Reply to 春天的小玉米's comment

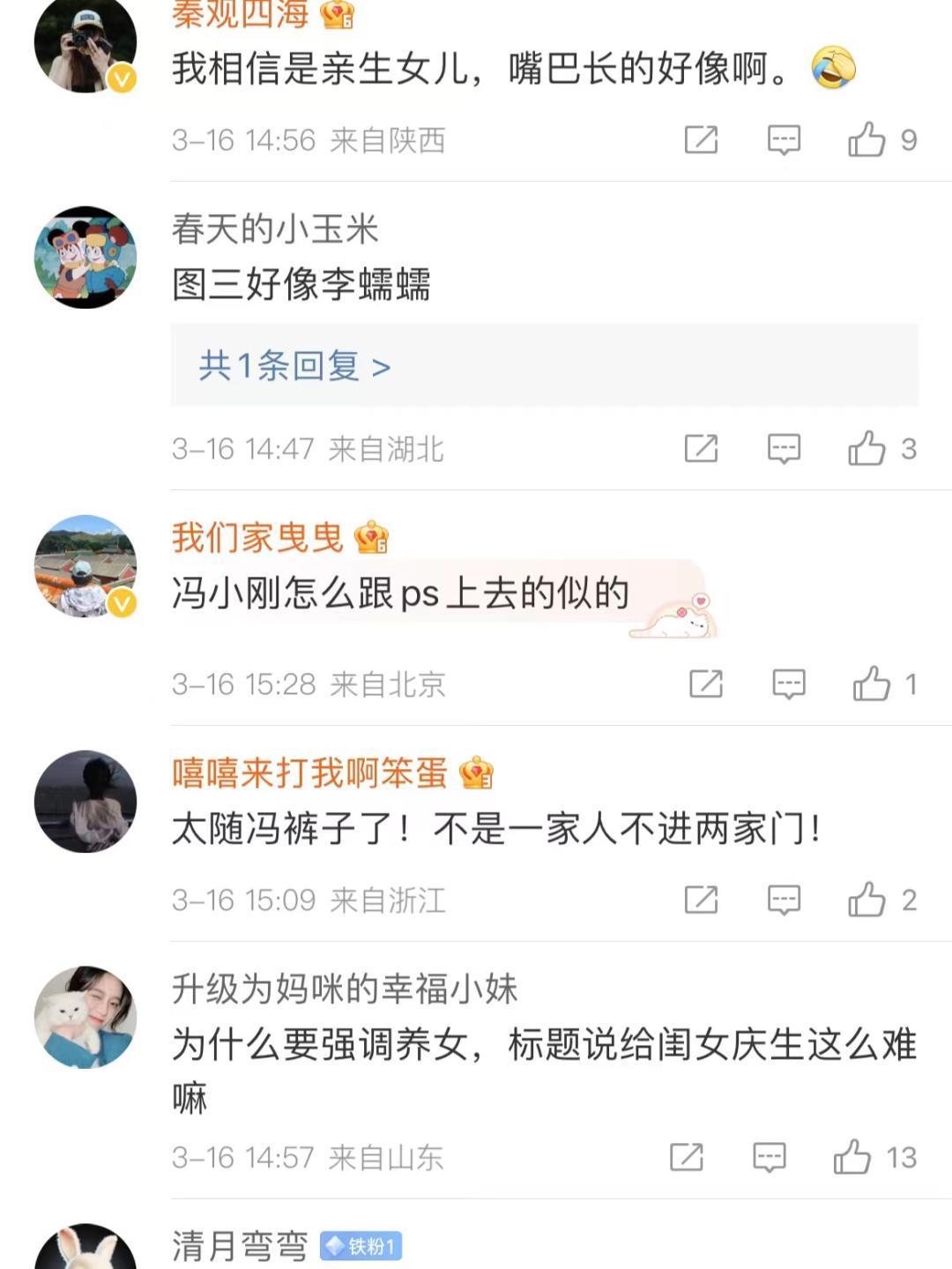(784, 449)
